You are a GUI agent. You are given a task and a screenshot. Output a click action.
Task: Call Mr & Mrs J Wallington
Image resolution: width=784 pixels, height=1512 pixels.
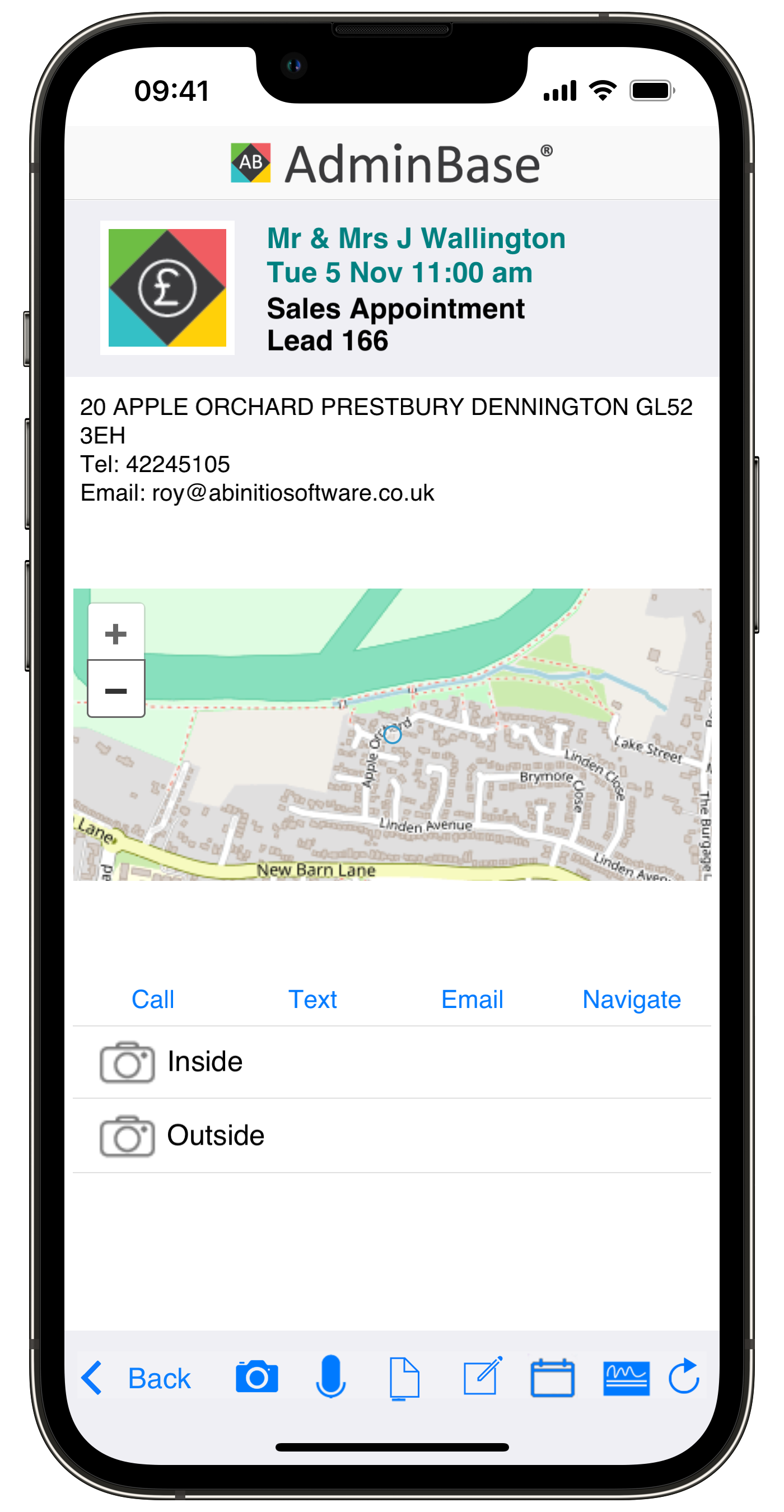point(152,999)
